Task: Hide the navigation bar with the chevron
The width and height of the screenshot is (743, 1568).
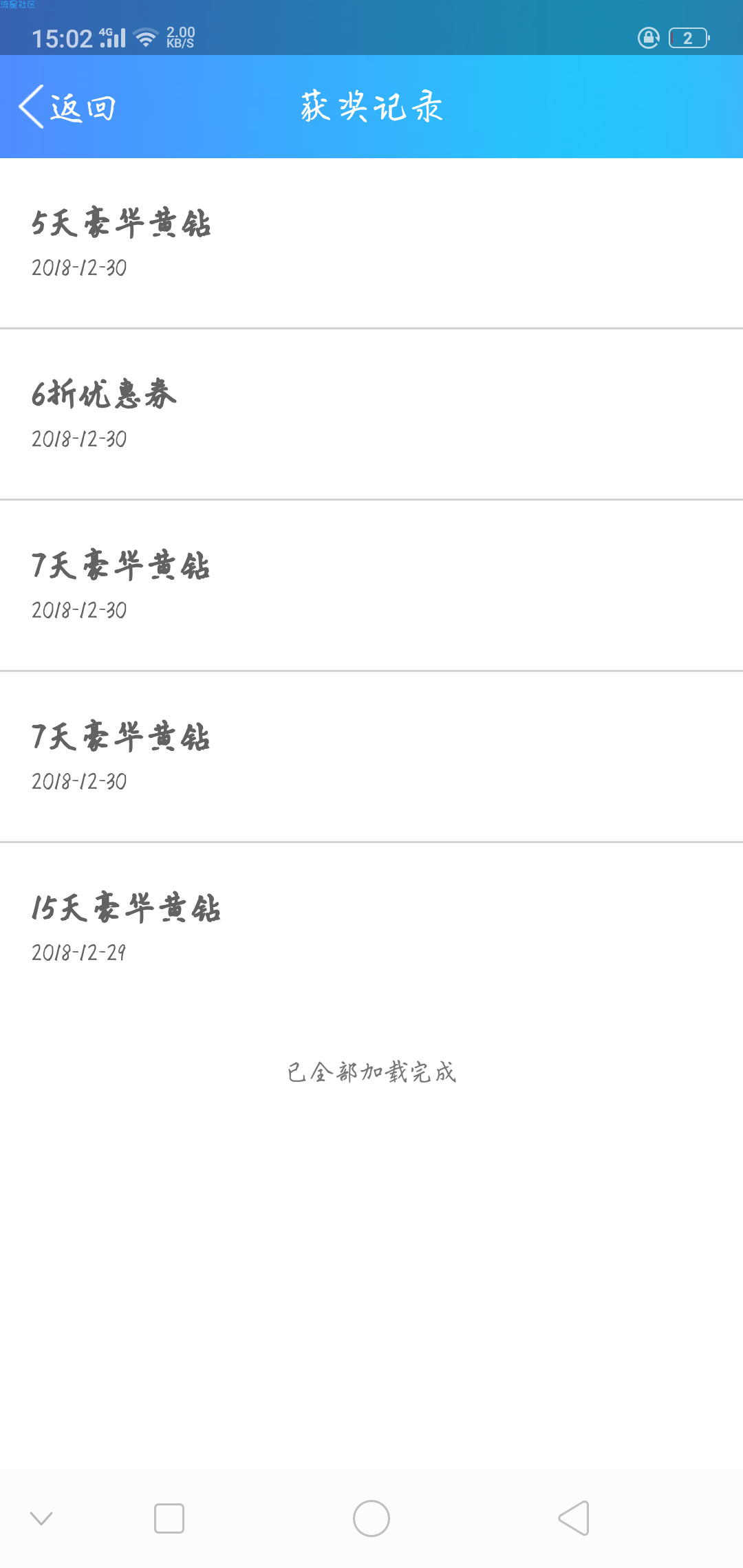Action: click(41, 1518)
